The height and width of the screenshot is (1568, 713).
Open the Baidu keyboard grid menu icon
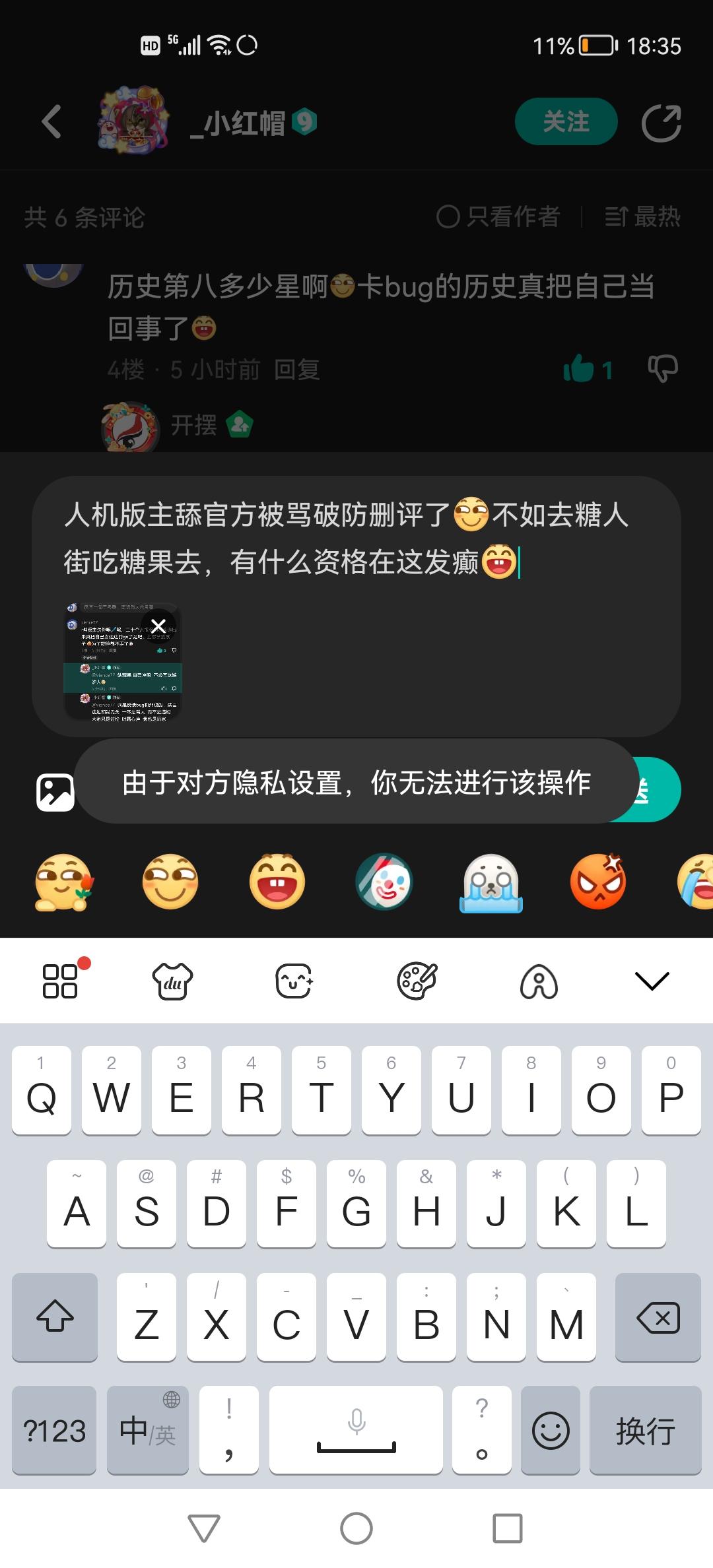point(61,981)
